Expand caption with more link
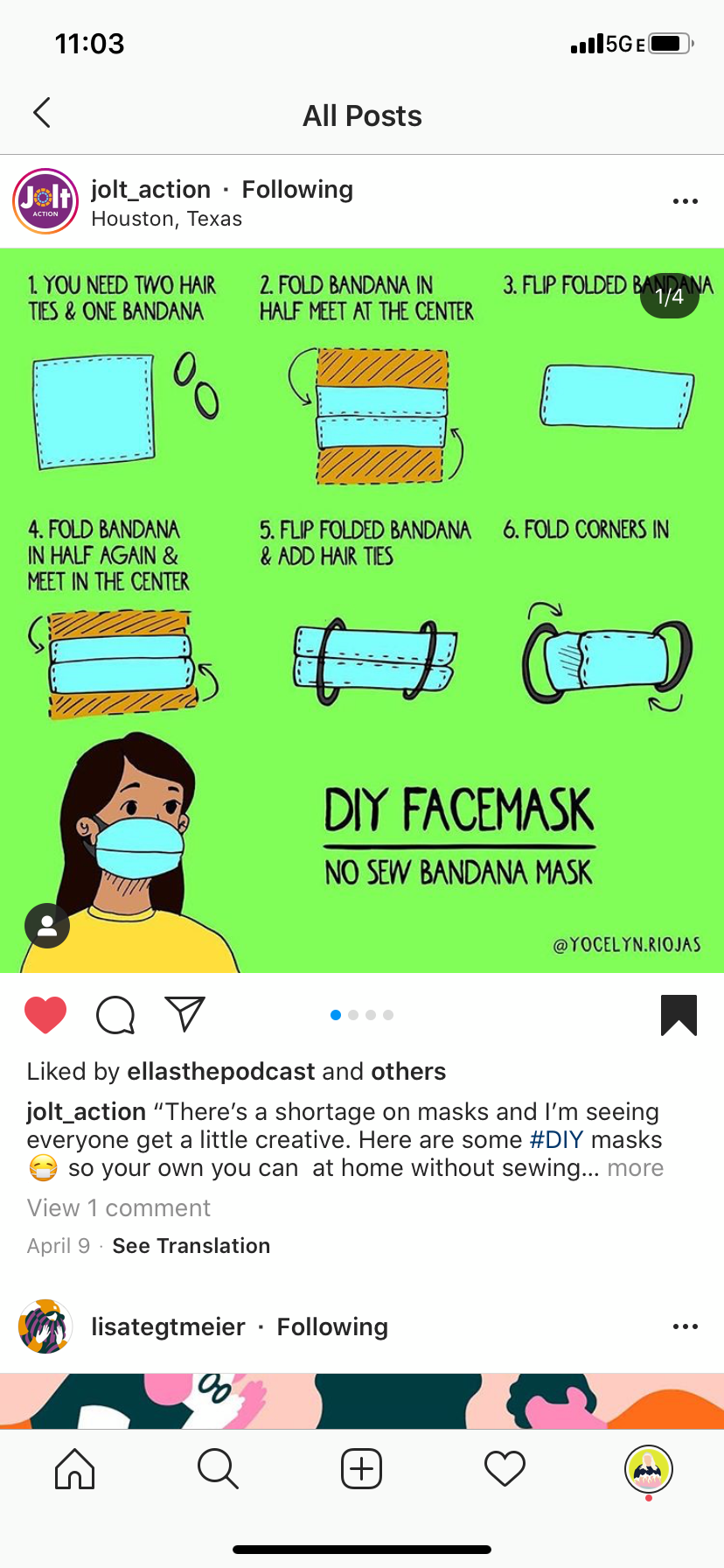 point(635,1168)
